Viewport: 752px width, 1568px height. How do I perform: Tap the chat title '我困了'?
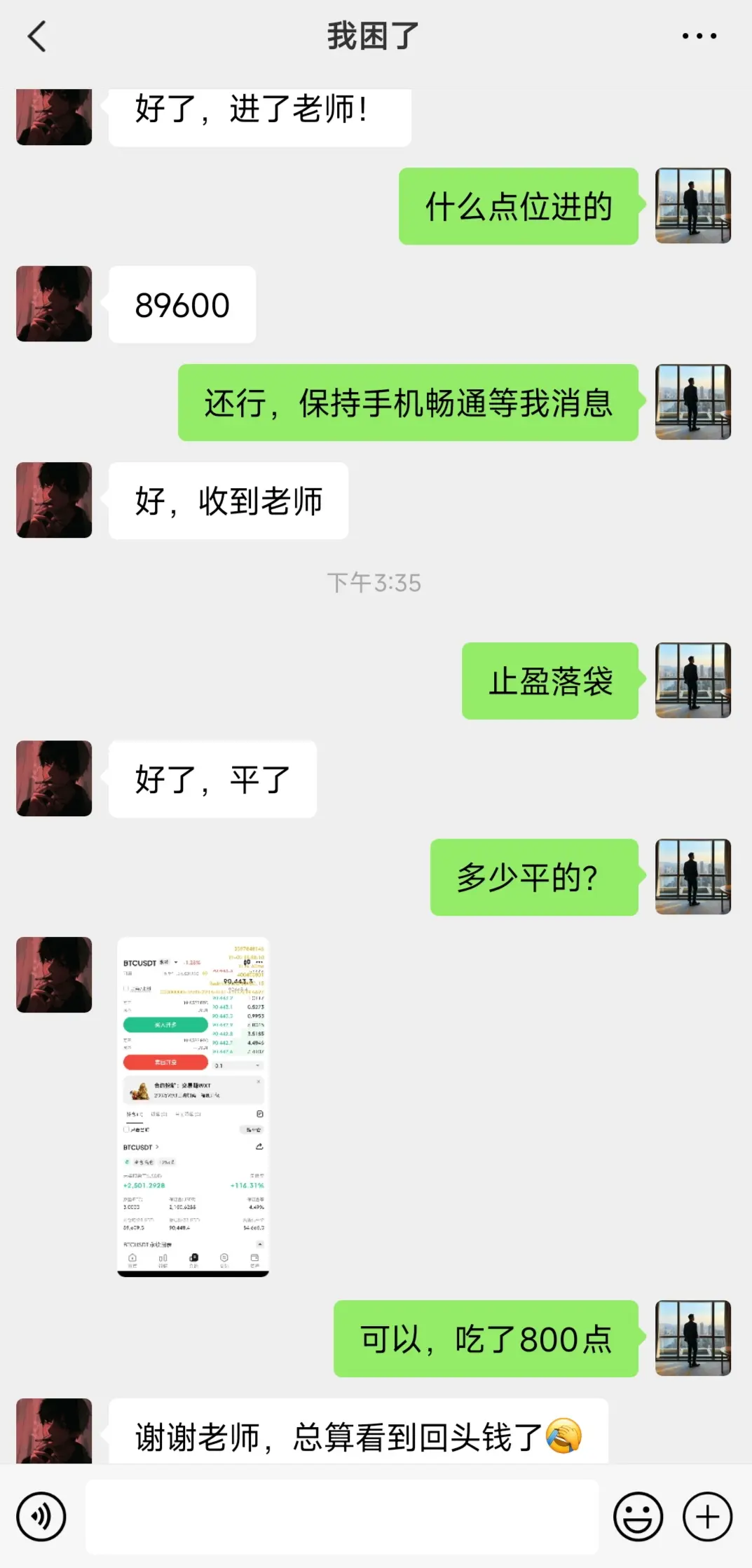tap(372, 35)
